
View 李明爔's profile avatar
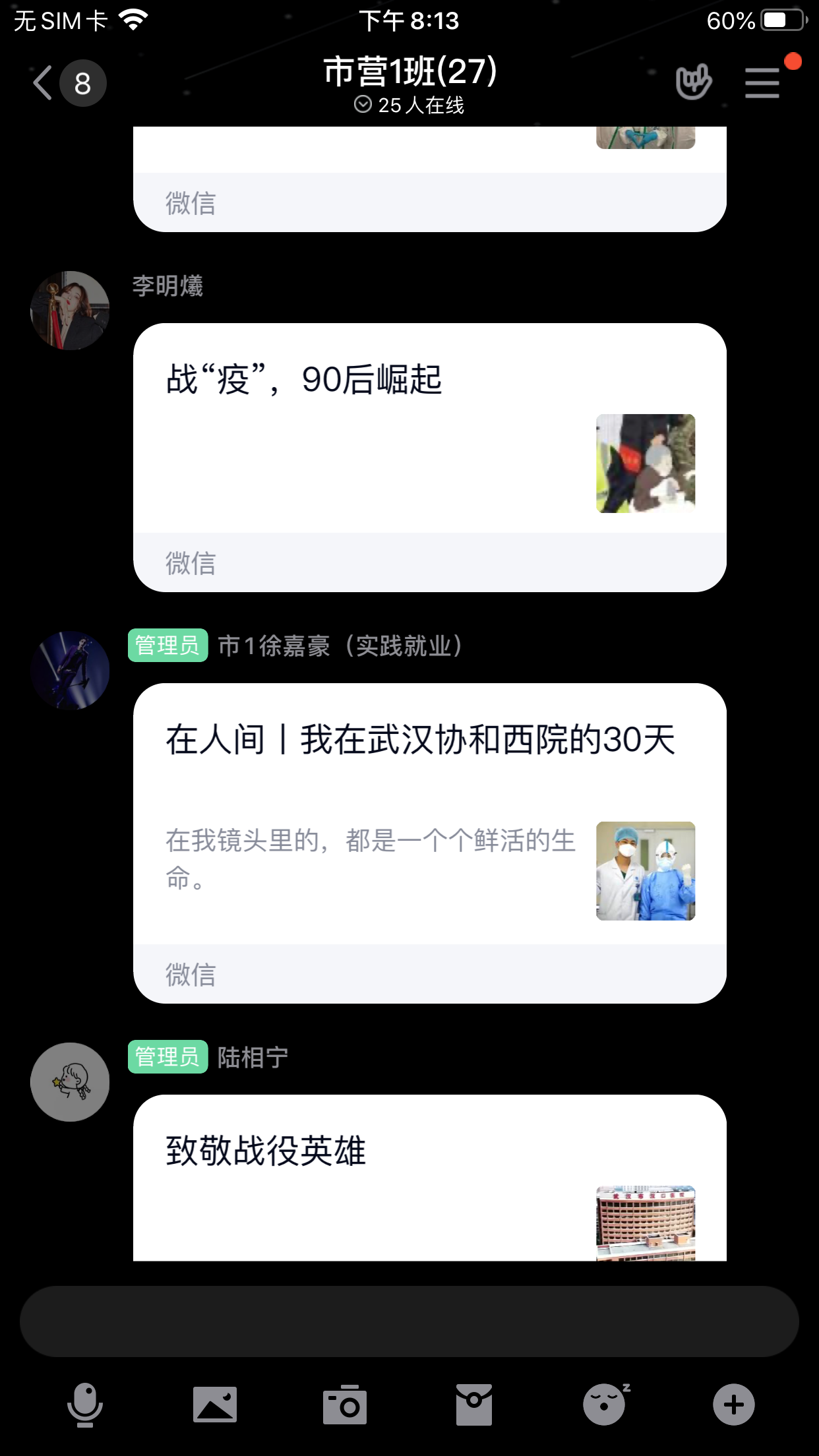[x=70, y=311]
